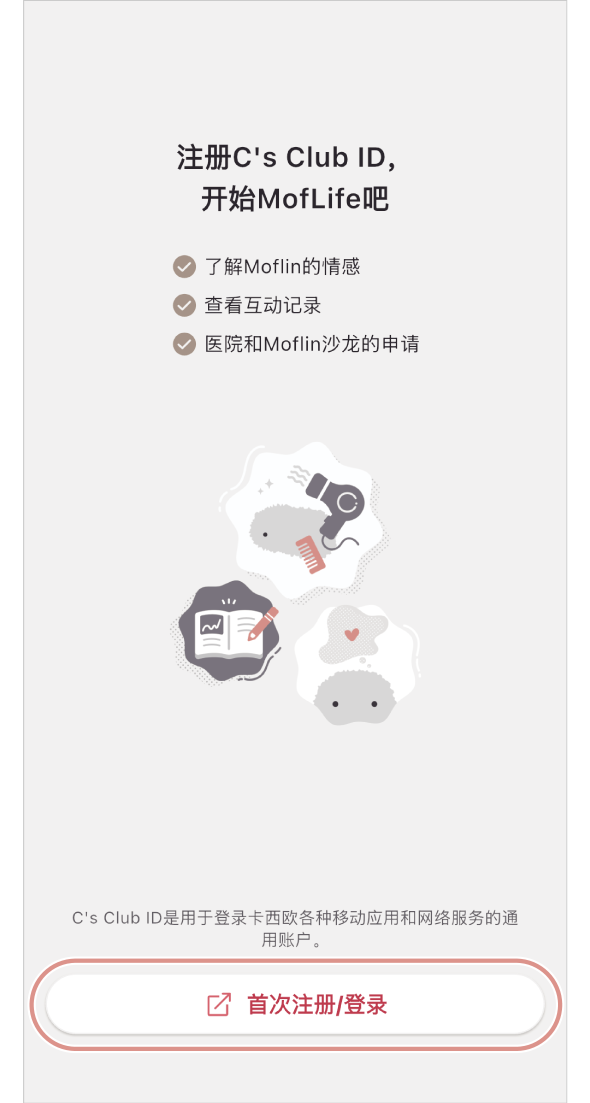Tap the 首次注册/登录 button

tap(295, 1004)
